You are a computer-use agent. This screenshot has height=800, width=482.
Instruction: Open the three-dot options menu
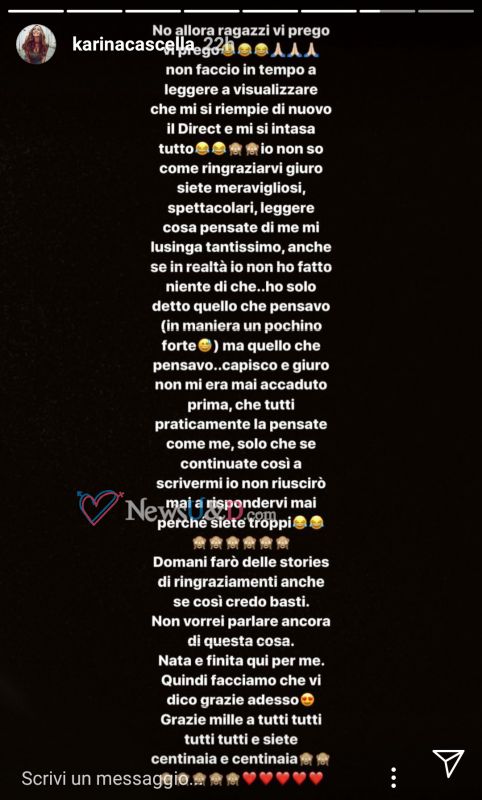click(393, 778)
